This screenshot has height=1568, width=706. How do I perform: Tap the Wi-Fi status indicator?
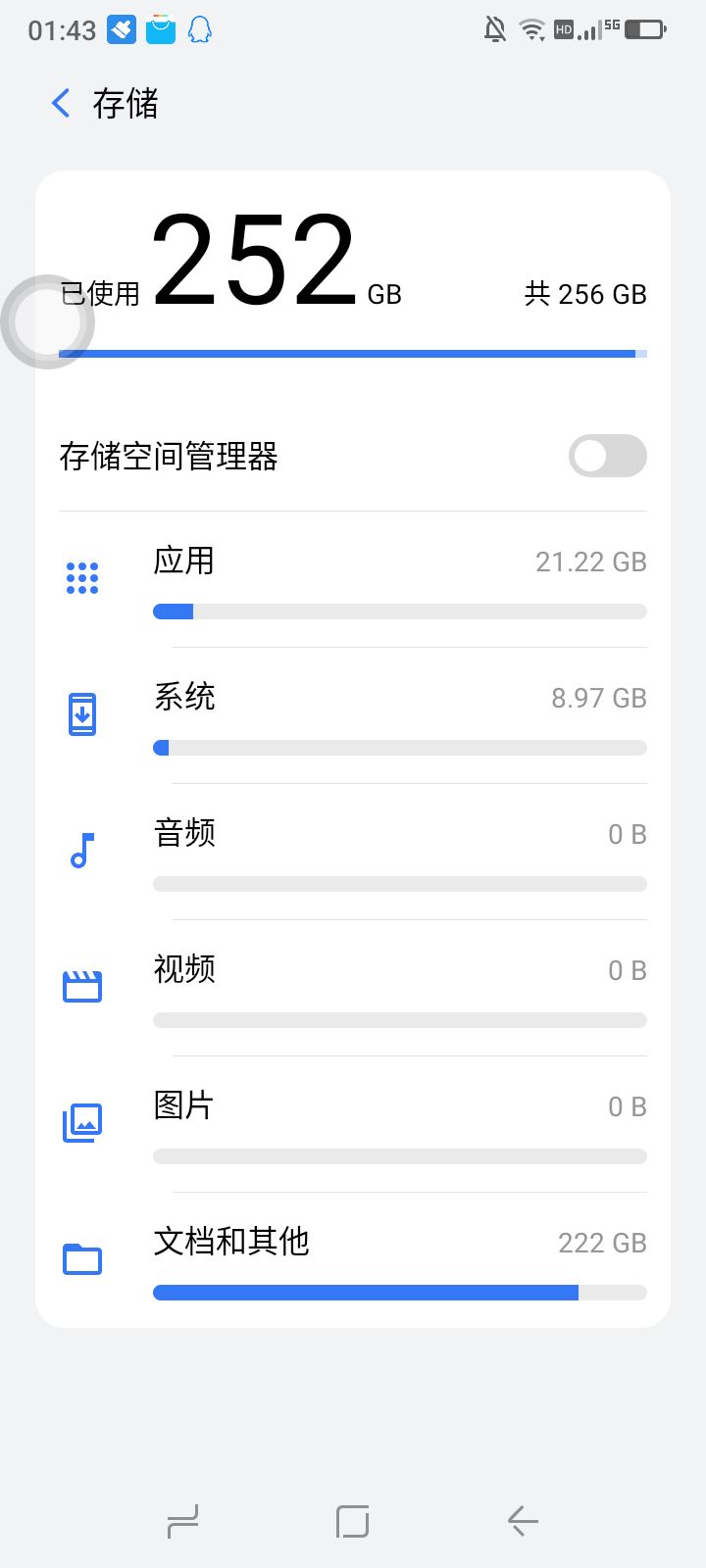(x=529, y=30)
